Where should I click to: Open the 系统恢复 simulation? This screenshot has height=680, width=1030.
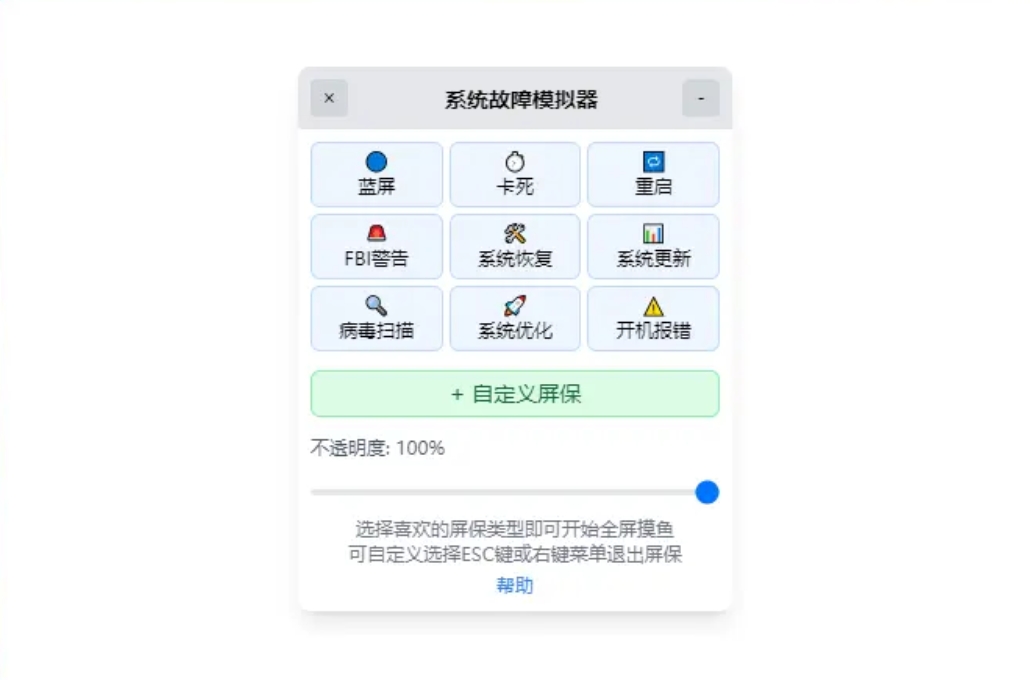[515, 246]
